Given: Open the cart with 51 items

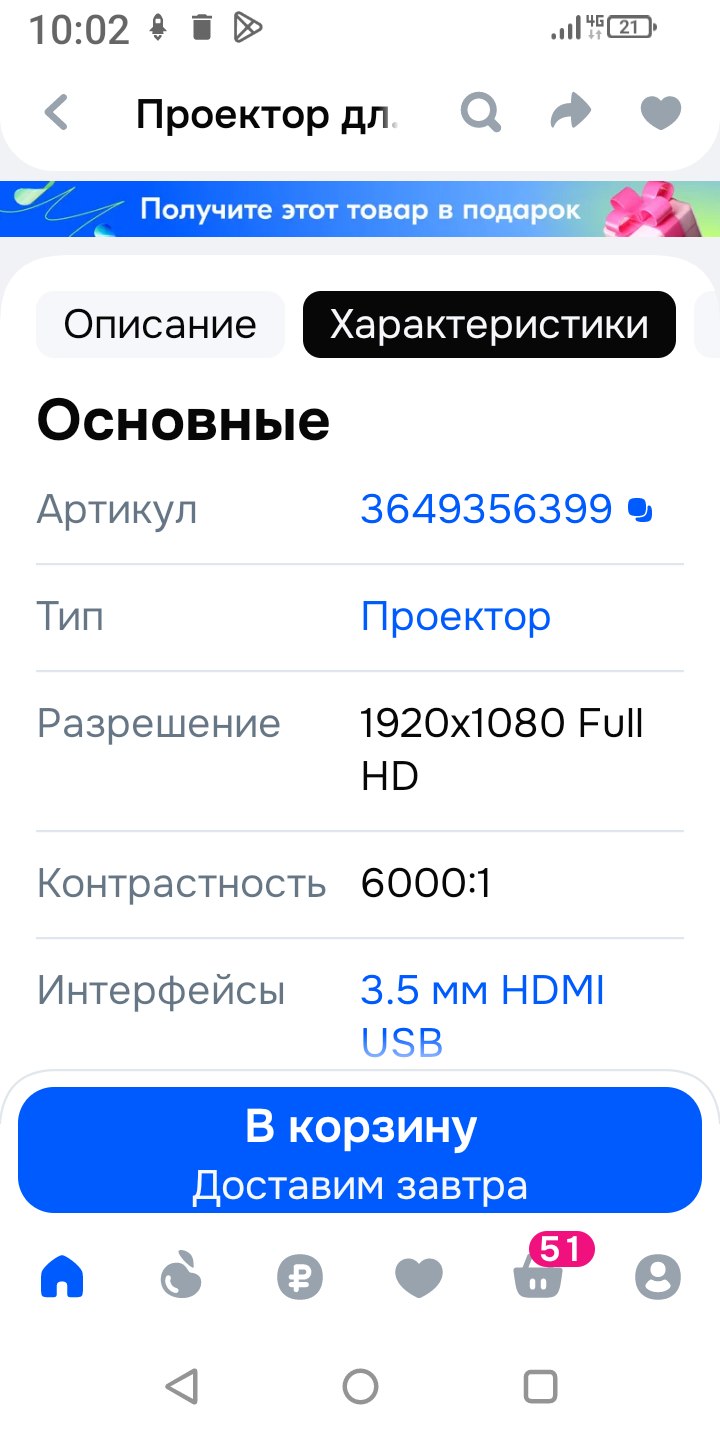Looking at the screenshot, I should click(538, 1277).
